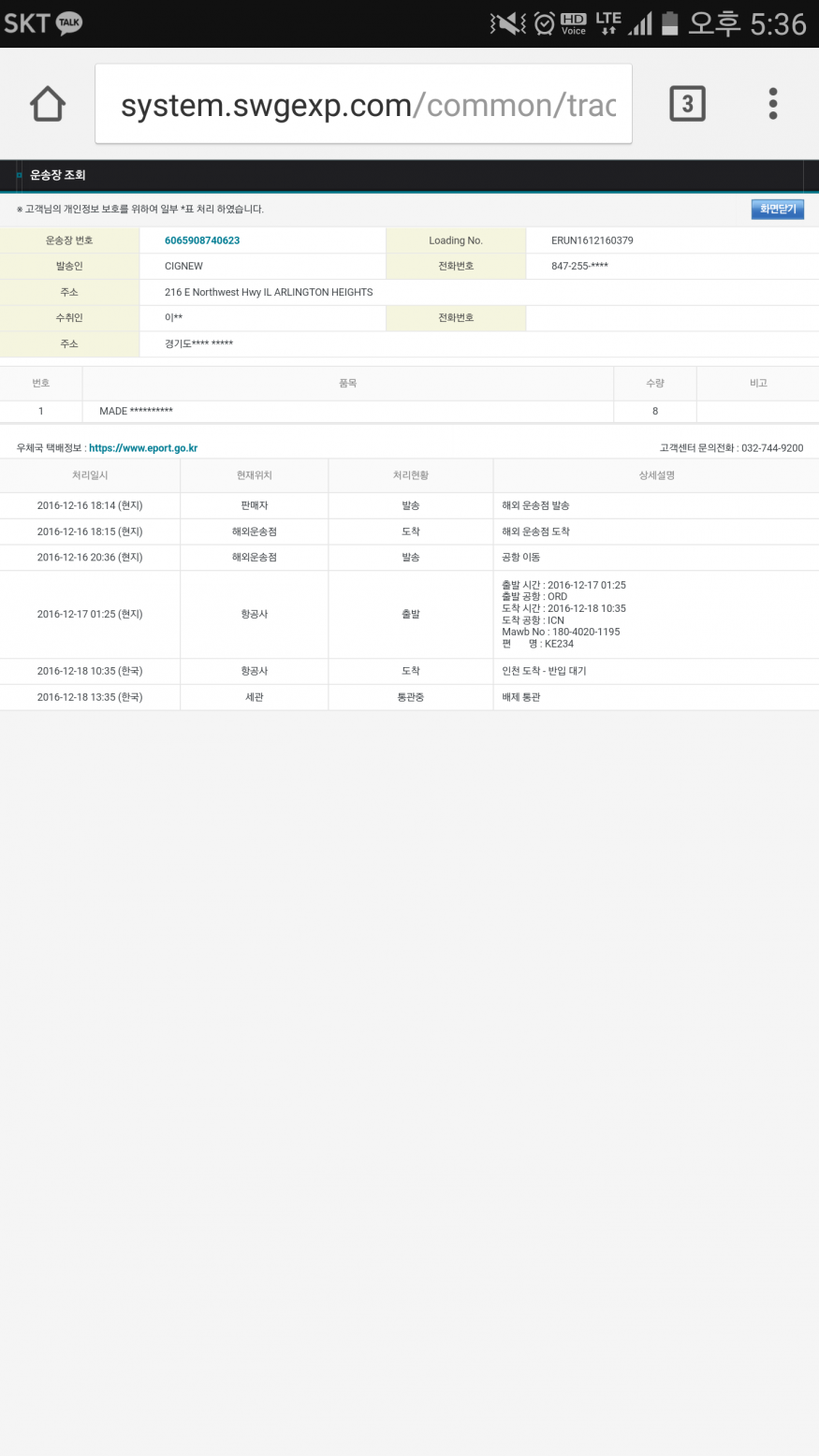Open the browser overflow menu
819x1456 pixels.
(773, 104)
